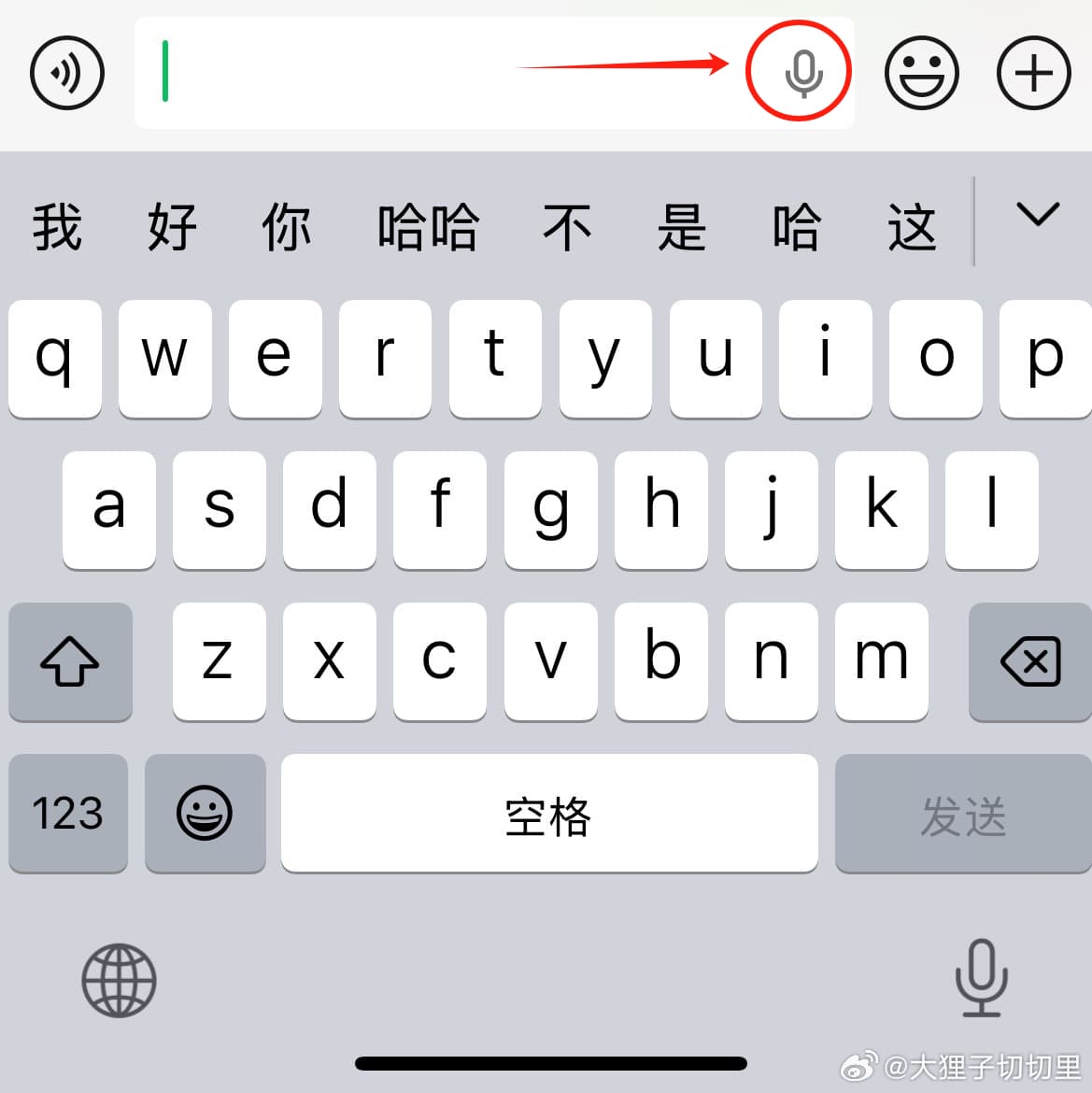Image resolution: width=1092 pixels, height=1093 pixels.
Task: Switch to hold-to-talk voice message mode
Action: coord(66,73)
